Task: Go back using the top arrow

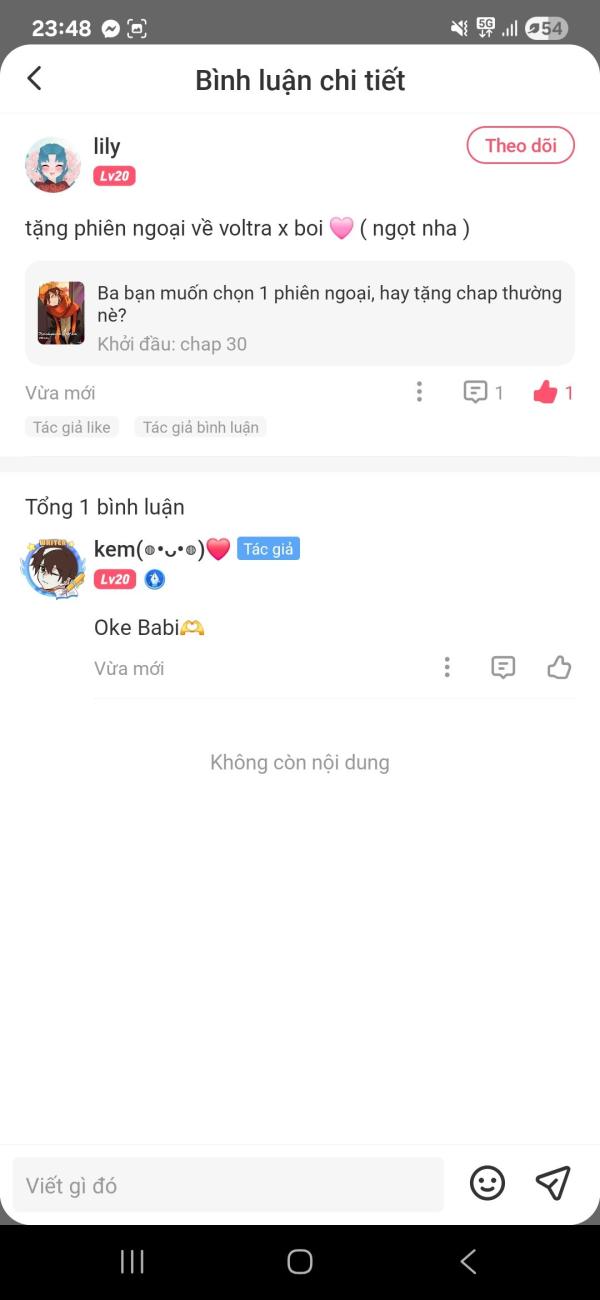Action: [x=35, y=79]
